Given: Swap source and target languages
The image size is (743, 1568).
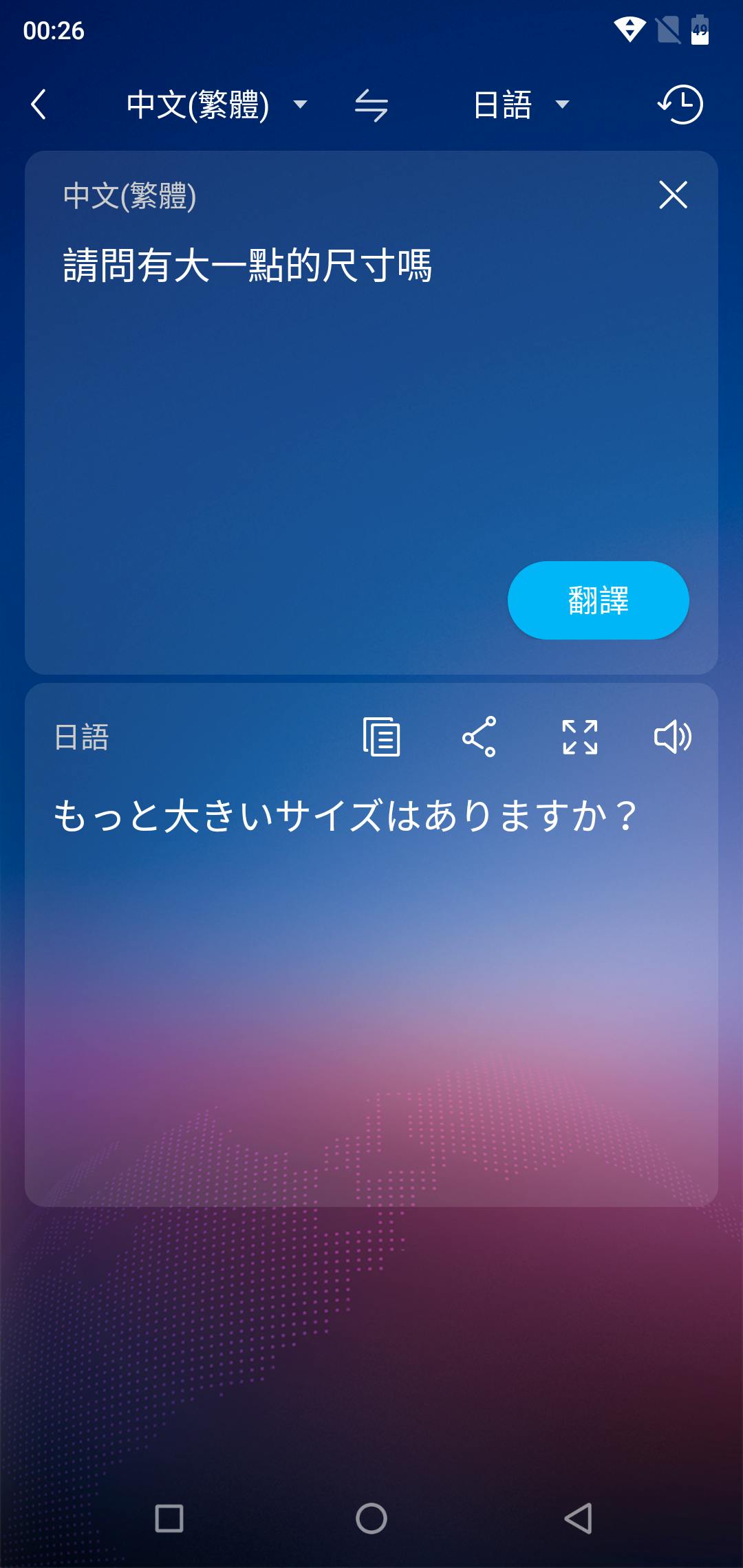Looking at the screenshot, I should [x=371, y=105].
